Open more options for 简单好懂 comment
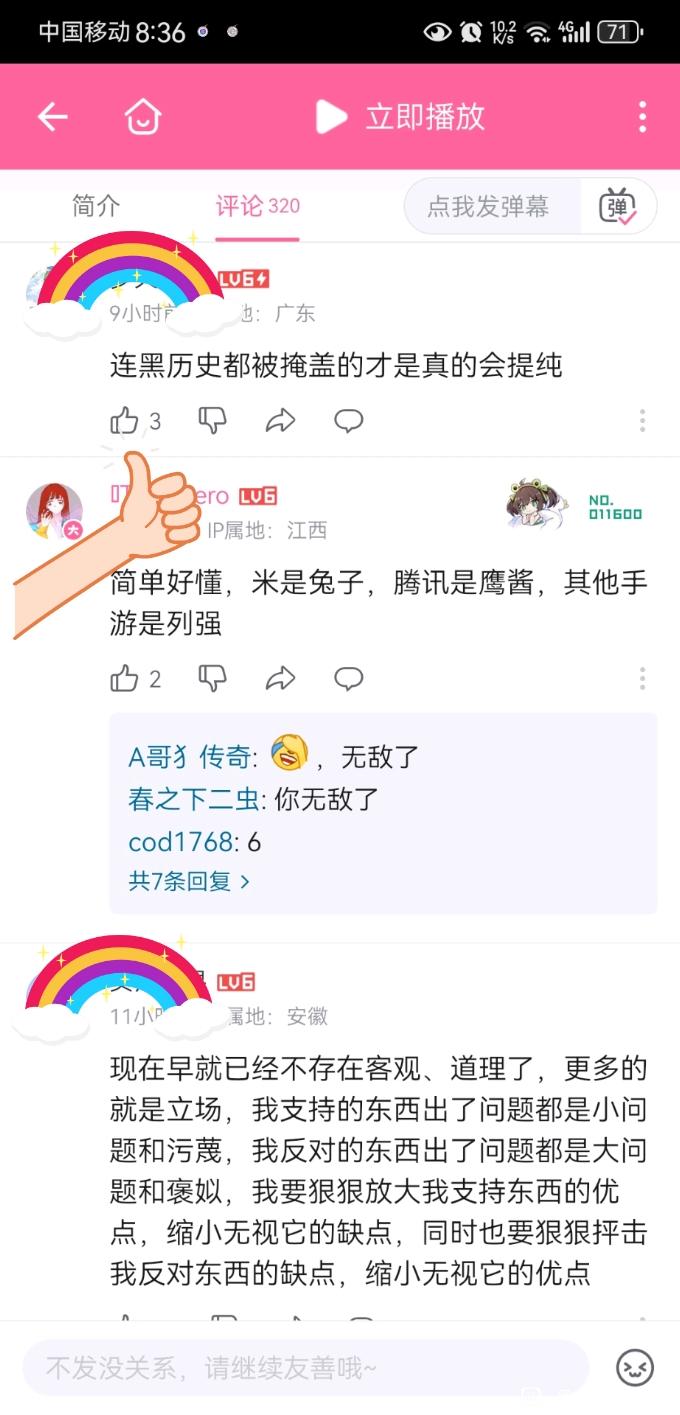The image size is (680, 1415). (x=642, y=679)
